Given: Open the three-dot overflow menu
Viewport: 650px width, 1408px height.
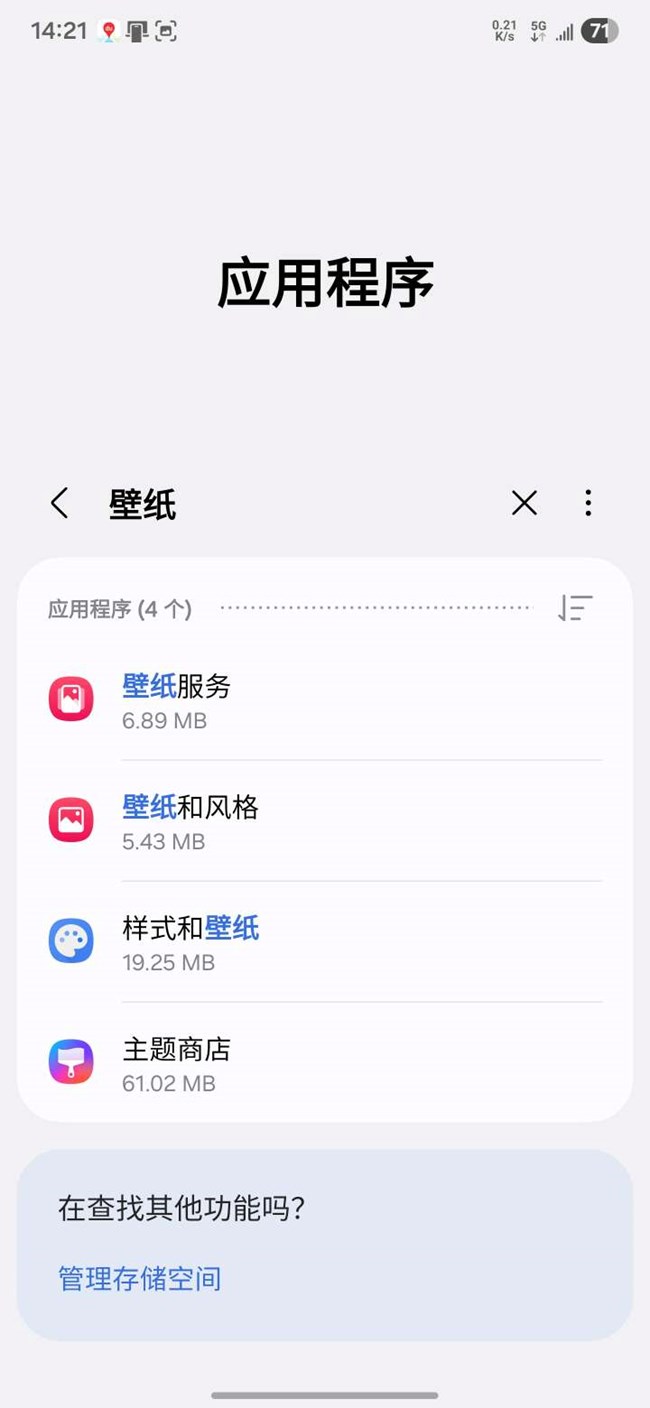Looking at the screenshot, I should 588,503.
